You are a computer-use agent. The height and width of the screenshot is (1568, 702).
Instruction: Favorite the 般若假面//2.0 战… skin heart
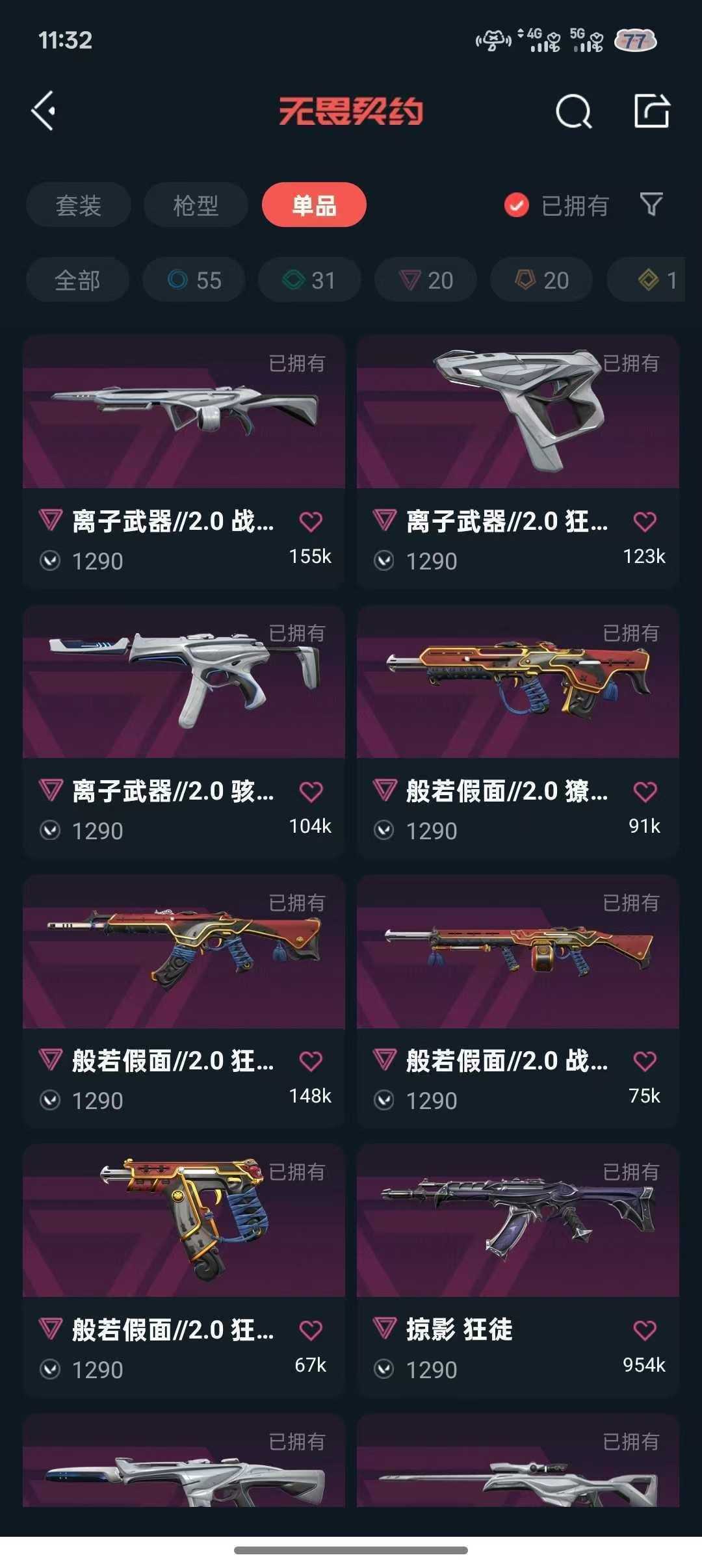(645, 1061)
